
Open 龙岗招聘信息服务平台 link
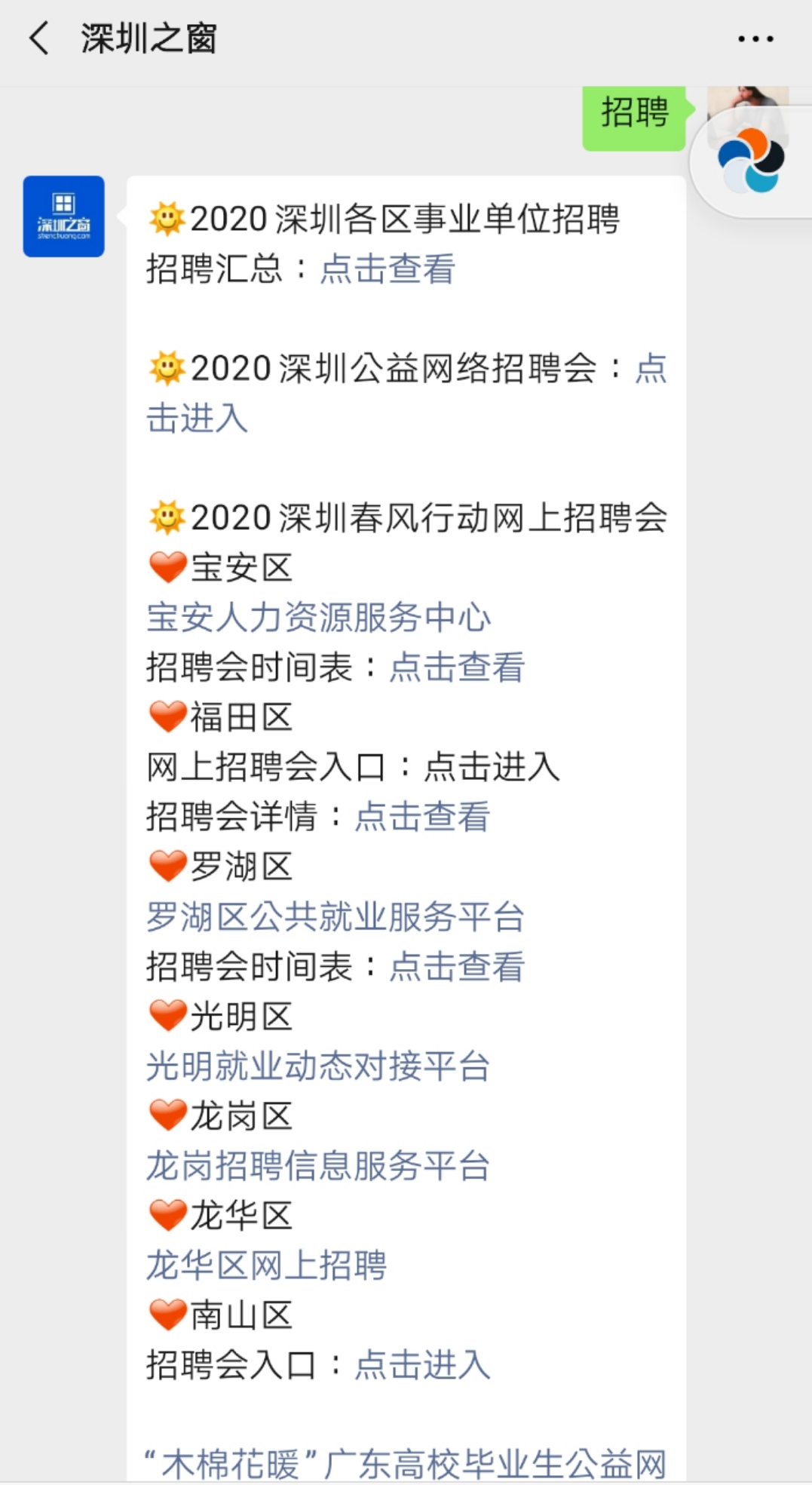coord(317,1166)
